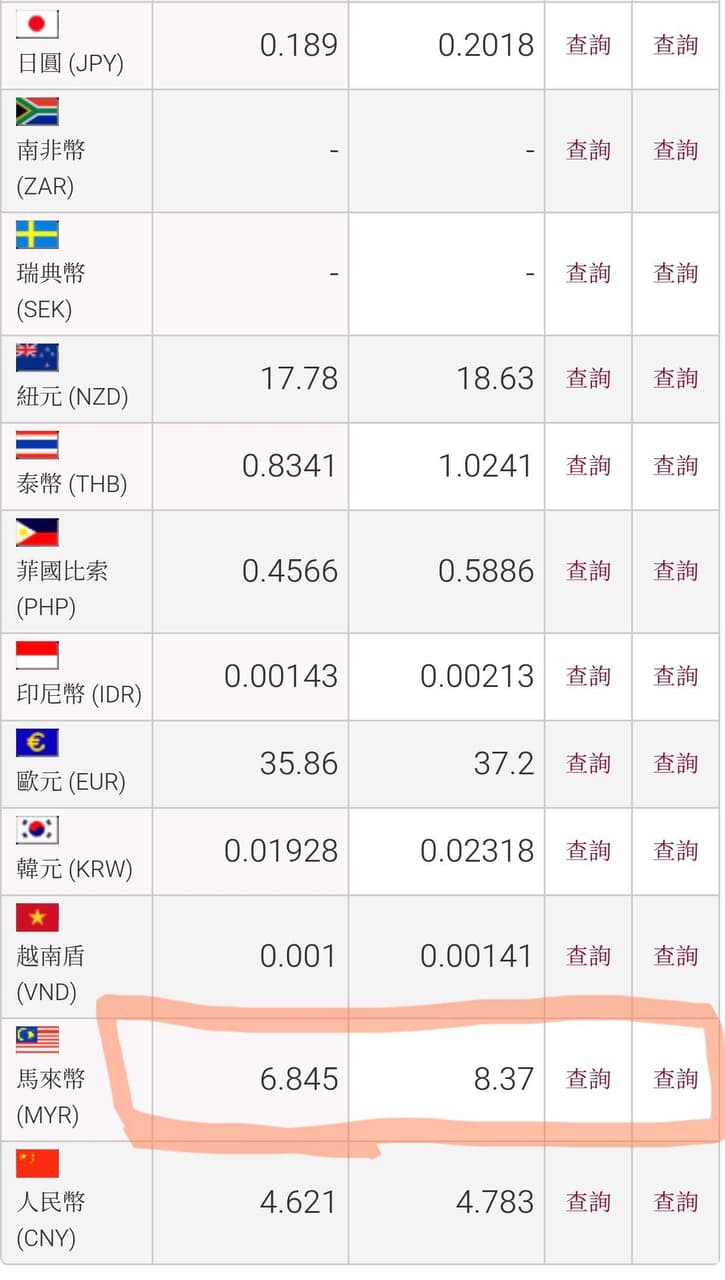Screen dimensions: 725x1280
Task: Select the 查詢 link beside THB rate 1.0241
Action: pos(588,466)
